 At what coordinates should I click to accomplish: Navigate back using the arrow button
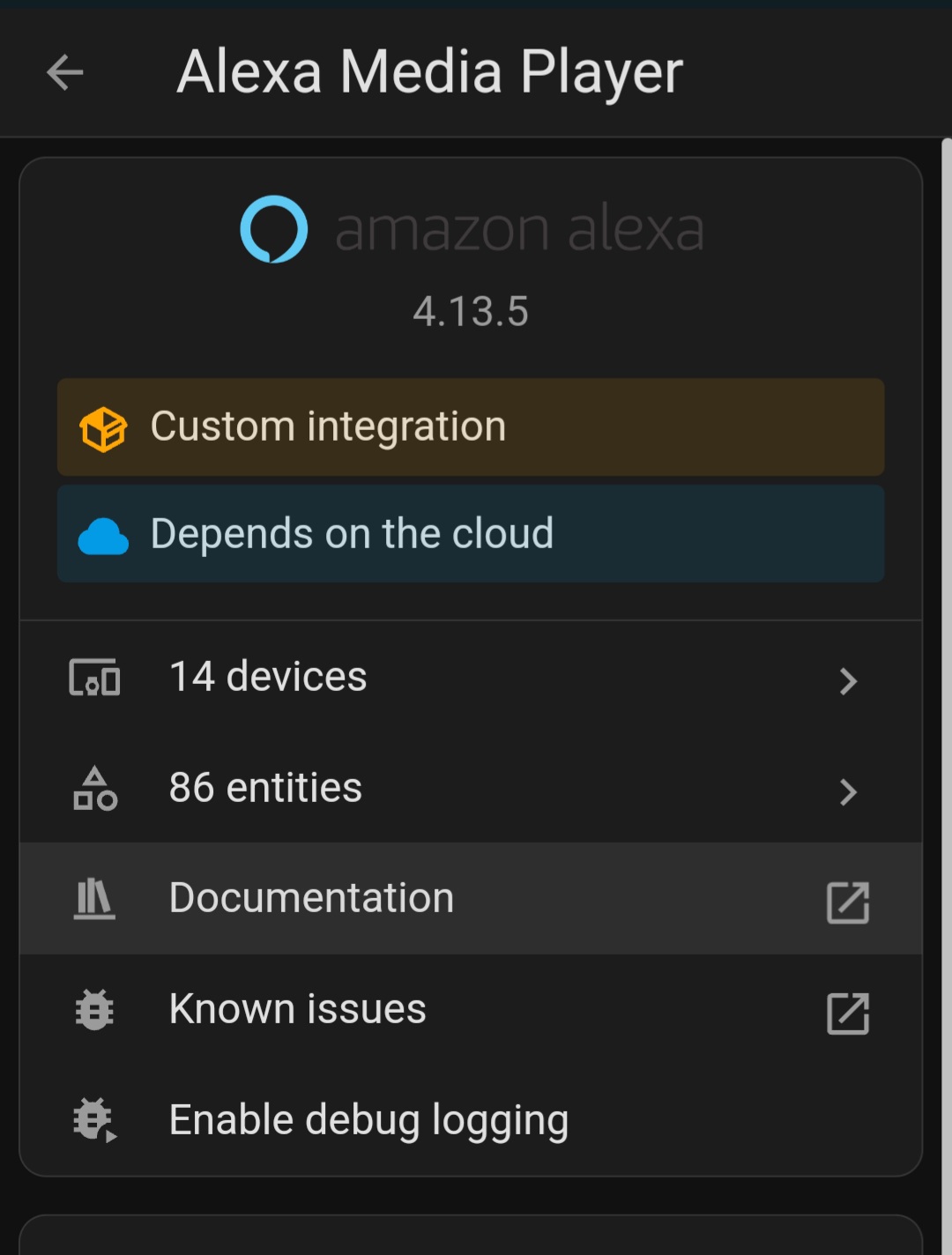62,73
